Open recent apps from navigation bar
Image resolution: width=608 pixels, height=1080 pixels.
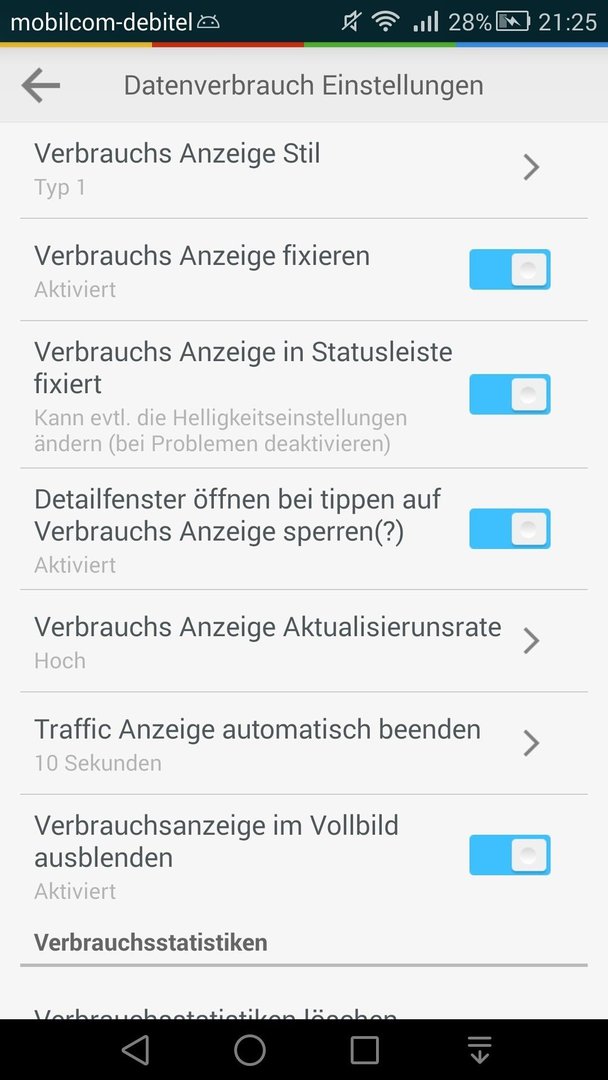tap(364, 1050)
